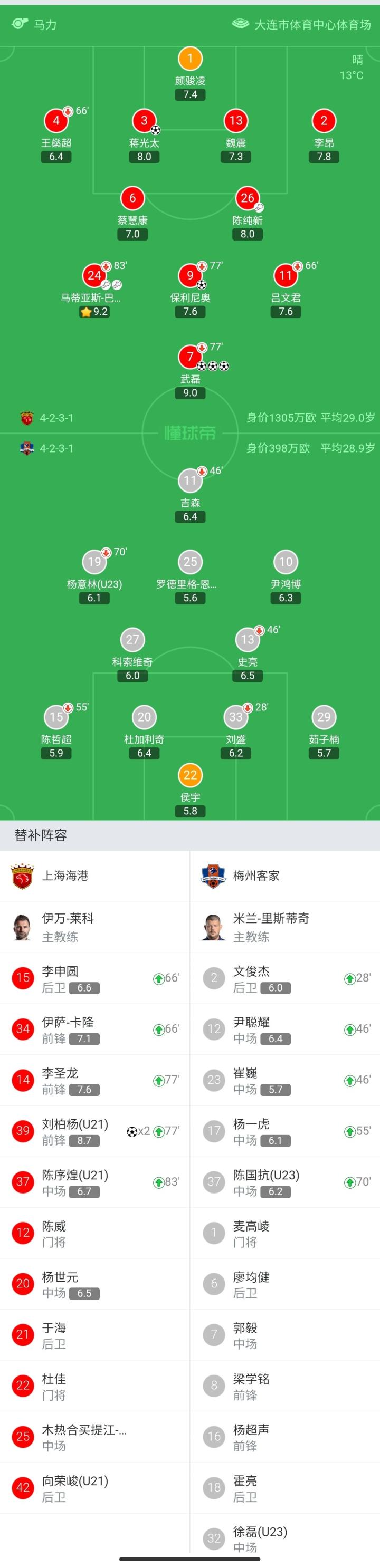Image resolution: width=380 pixels, height=1568 pixels.
Task: View 武磊's player details
Action: 190,357
